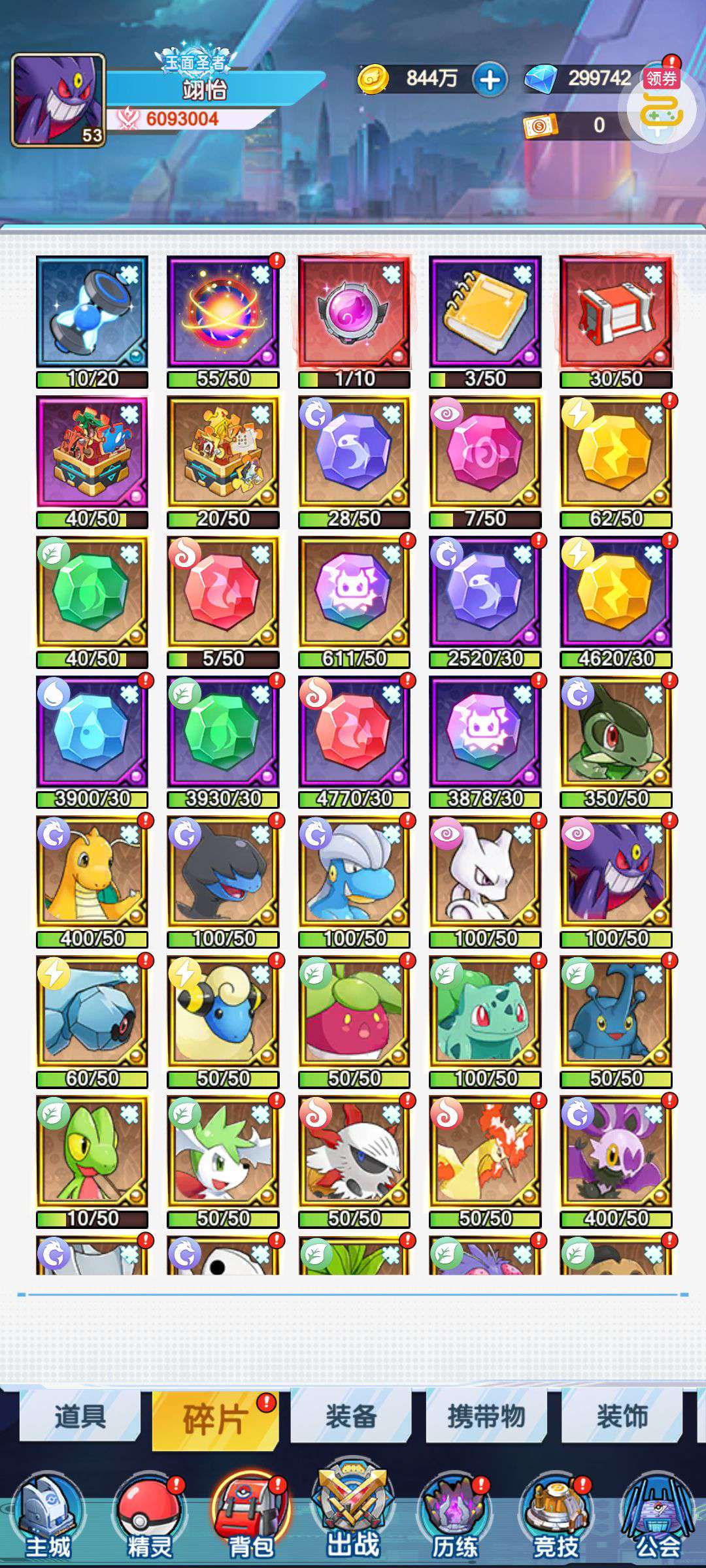Image resolution: width=706 pixels, height=1568 pixels.
Task: Open the 领券 coupon button
Action: tap(661, 79)
